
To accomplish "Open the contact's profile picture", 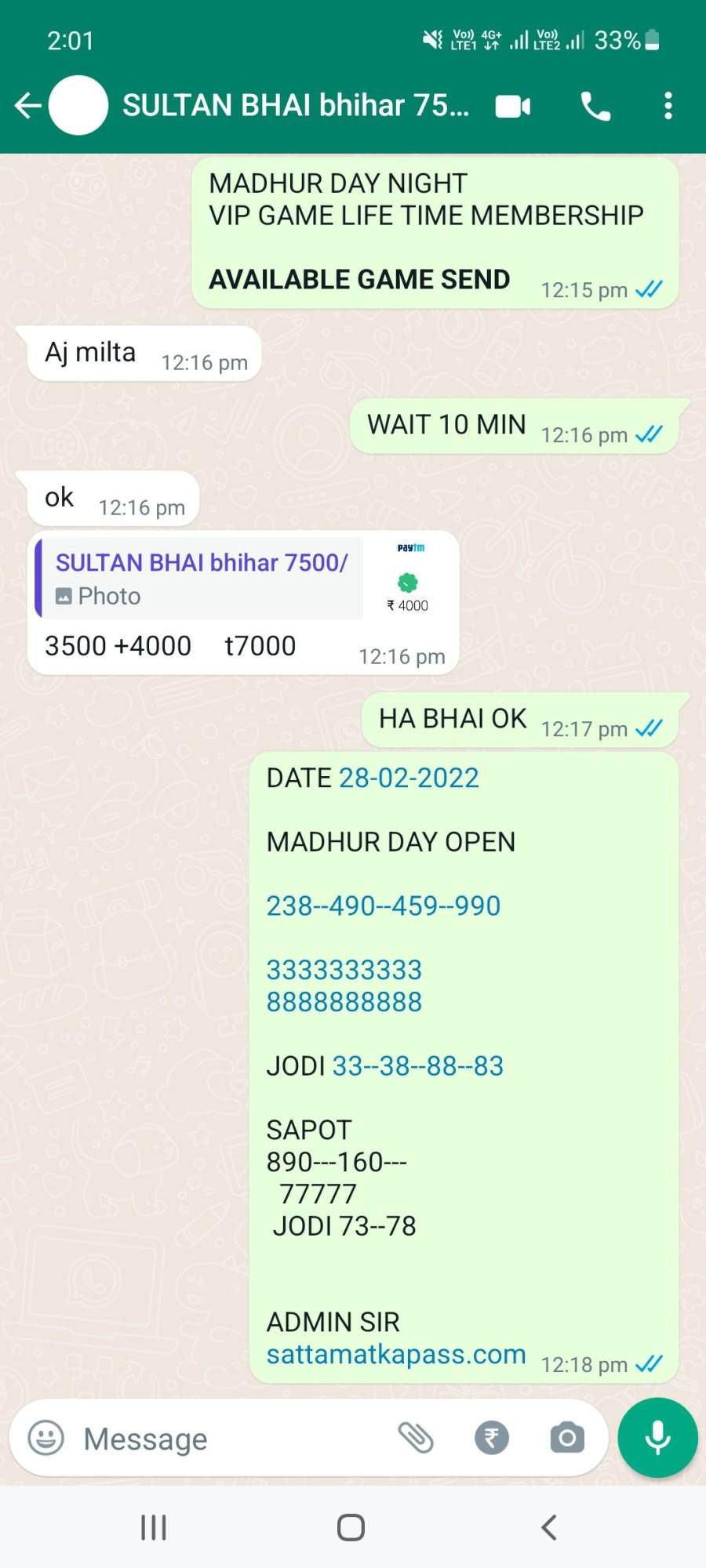I will click(x=78, y=105).
